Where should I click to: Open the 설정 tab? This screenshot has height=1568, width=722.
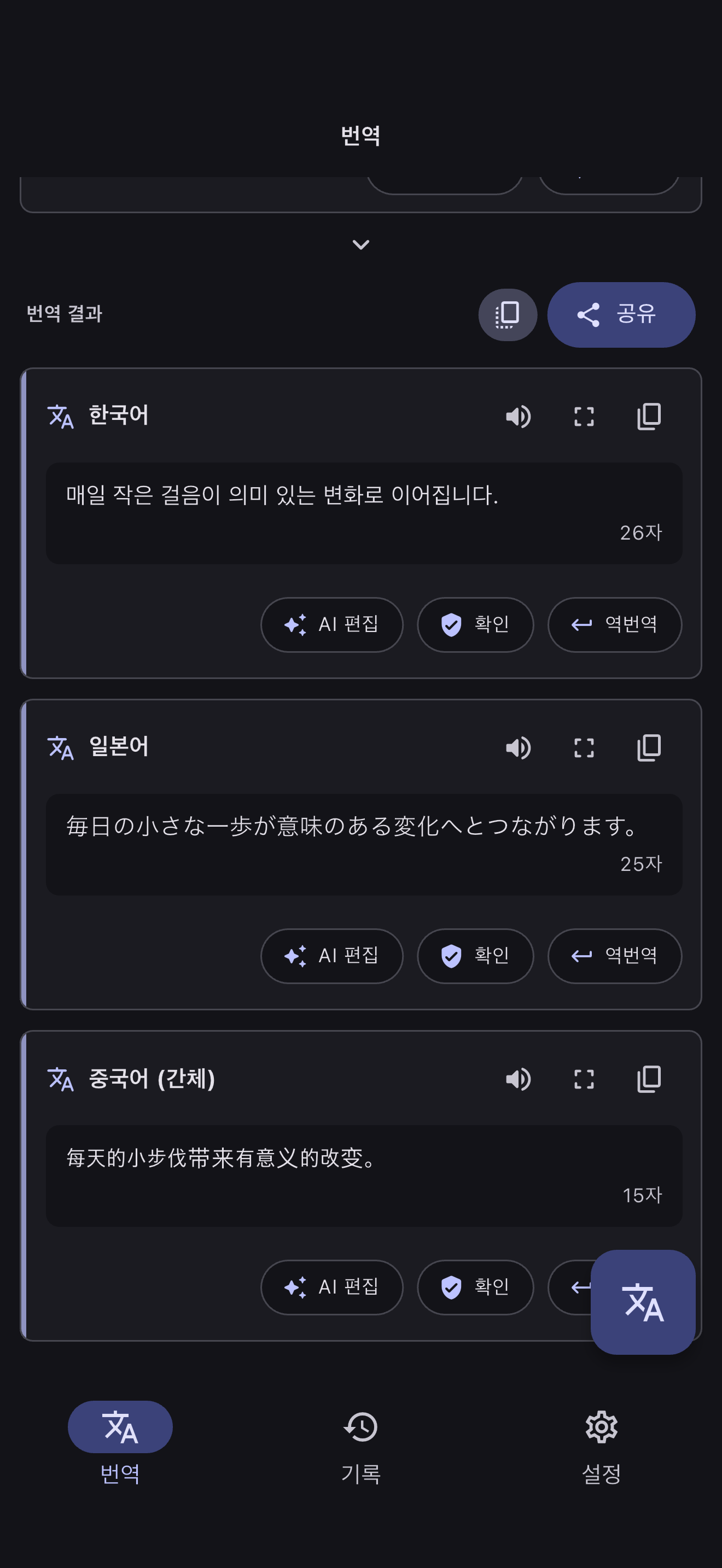pyautogui.click(x=602, y=1447)
